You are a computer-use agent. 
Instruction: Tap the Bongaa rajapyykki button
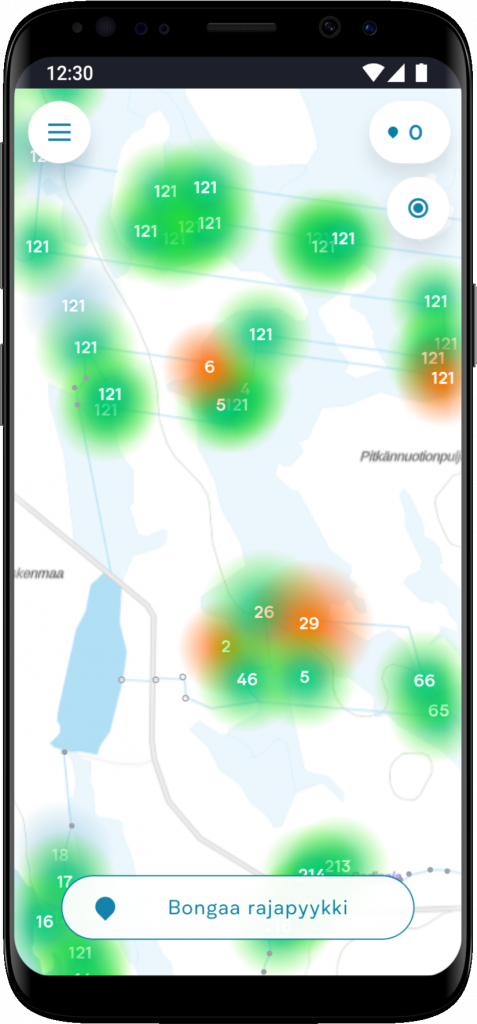coord(238,908)
